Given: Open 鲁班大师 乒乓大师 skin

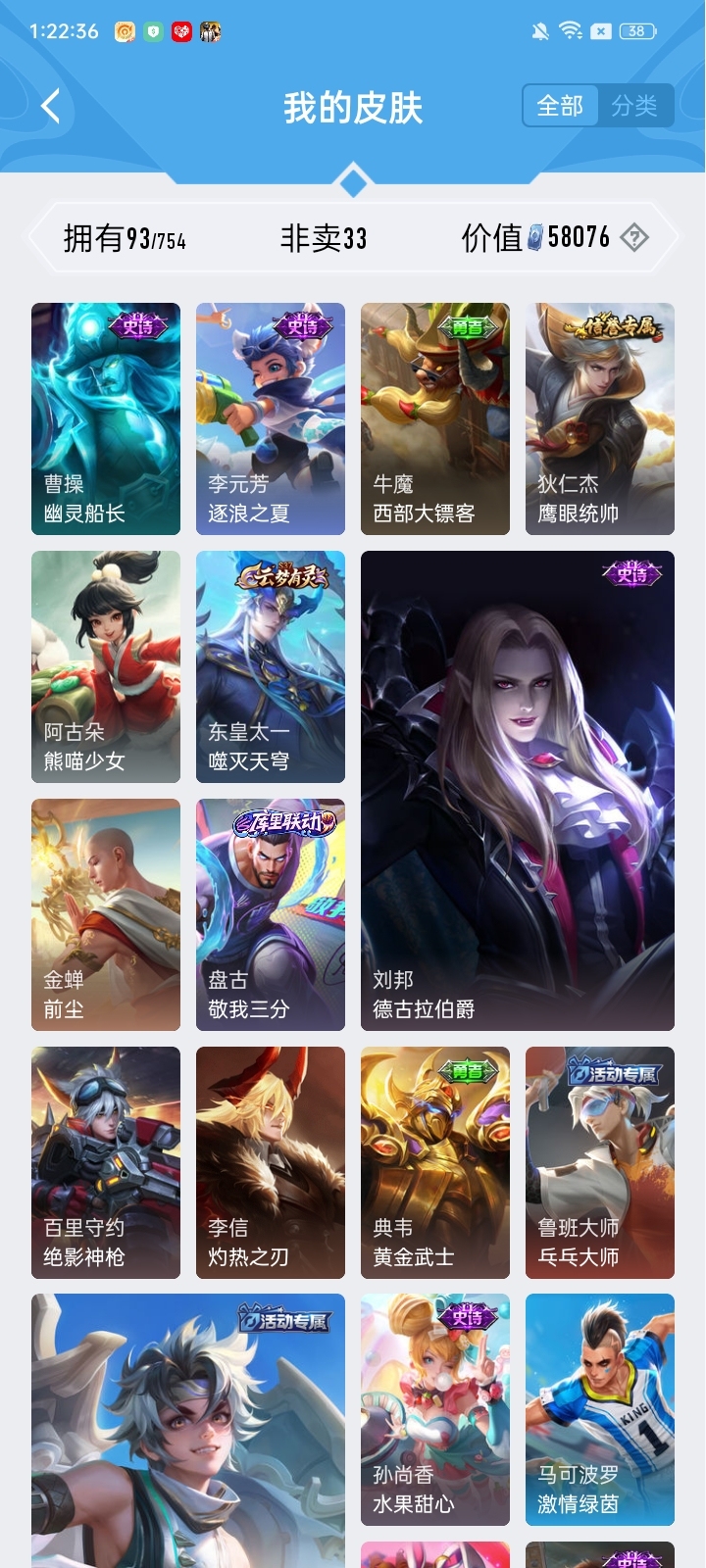Looking at the screenshot, I should 600,1162.
